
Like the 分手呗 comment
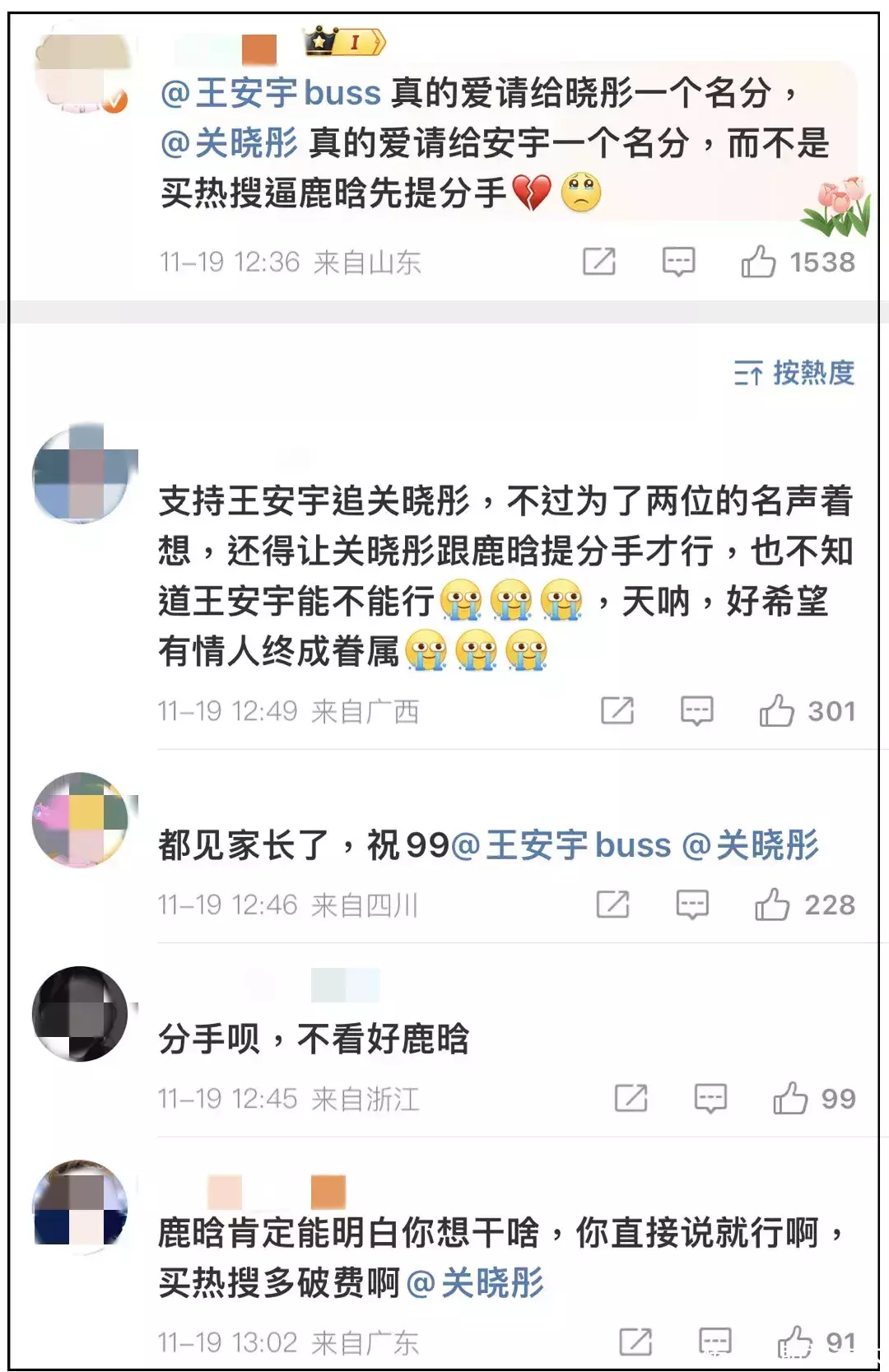click(790, 1098)
